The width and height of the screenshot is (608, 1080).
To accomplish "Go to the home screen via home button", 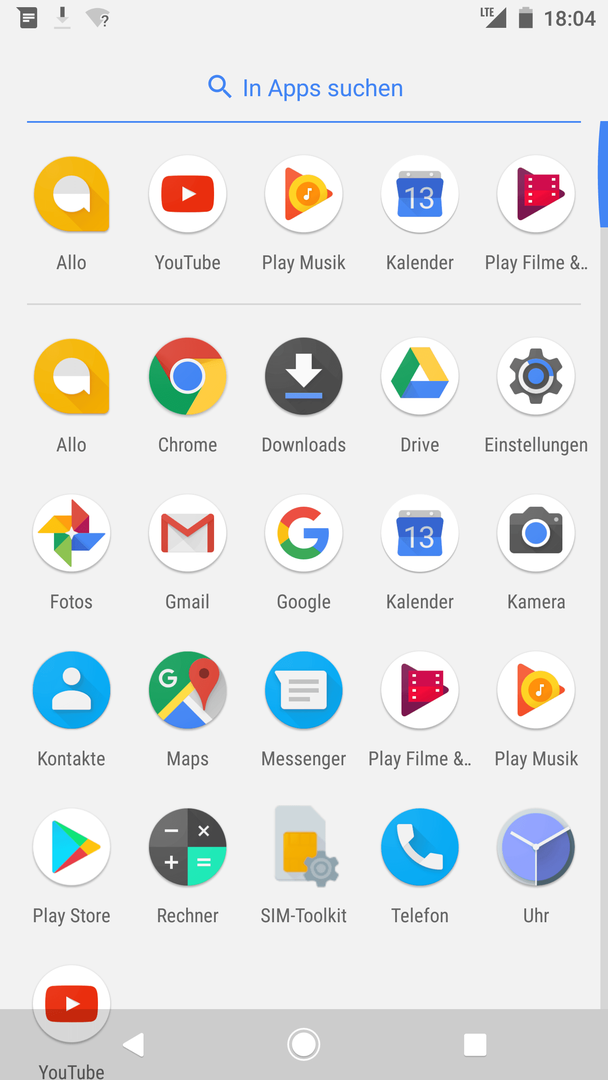I will 304,1045.
